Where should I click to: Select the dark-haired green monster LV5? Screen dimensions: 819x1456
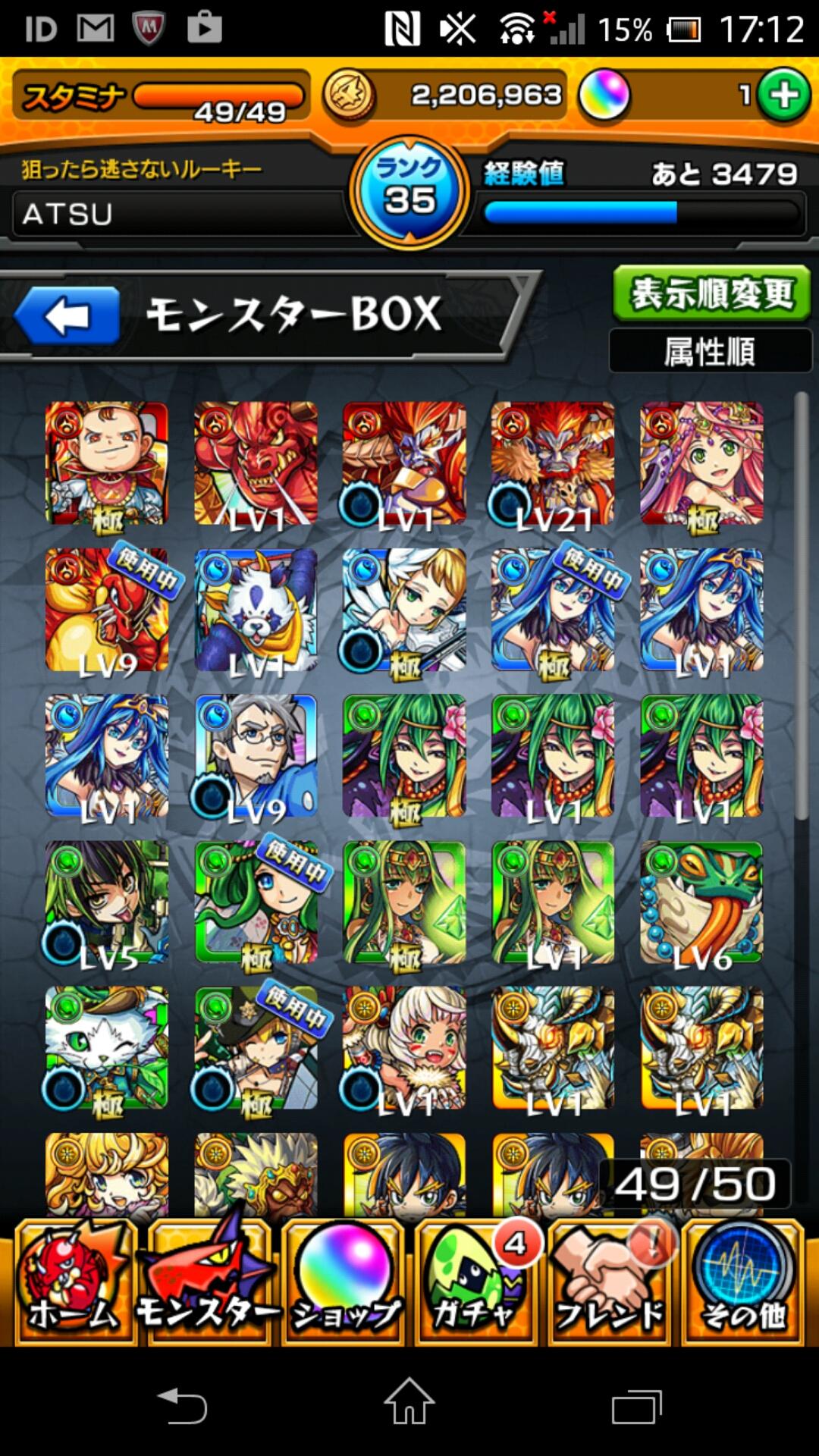pos(107,902)
